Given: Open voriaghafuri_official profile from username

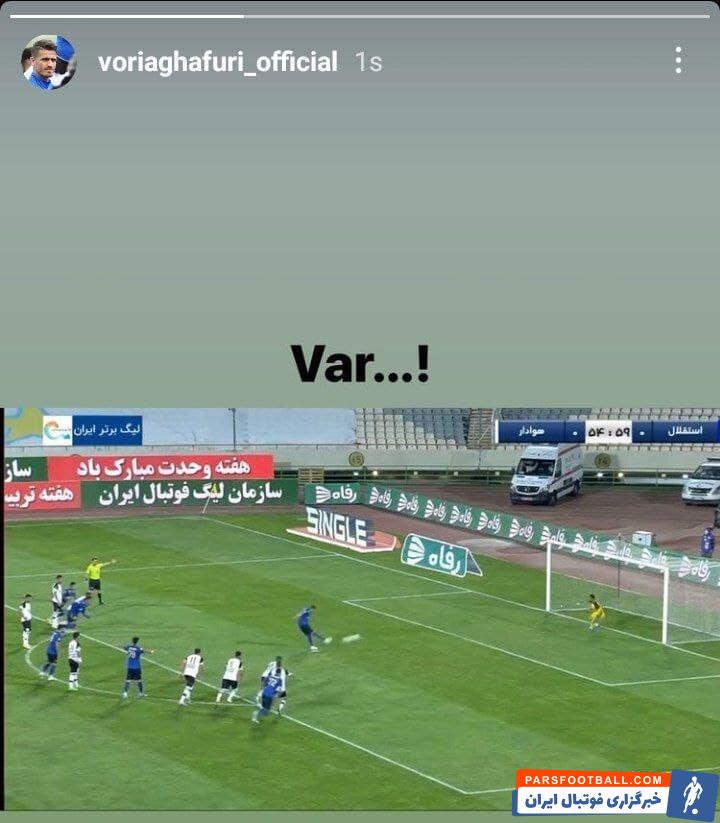Looking at the screenshot, I should pos(217,62).
